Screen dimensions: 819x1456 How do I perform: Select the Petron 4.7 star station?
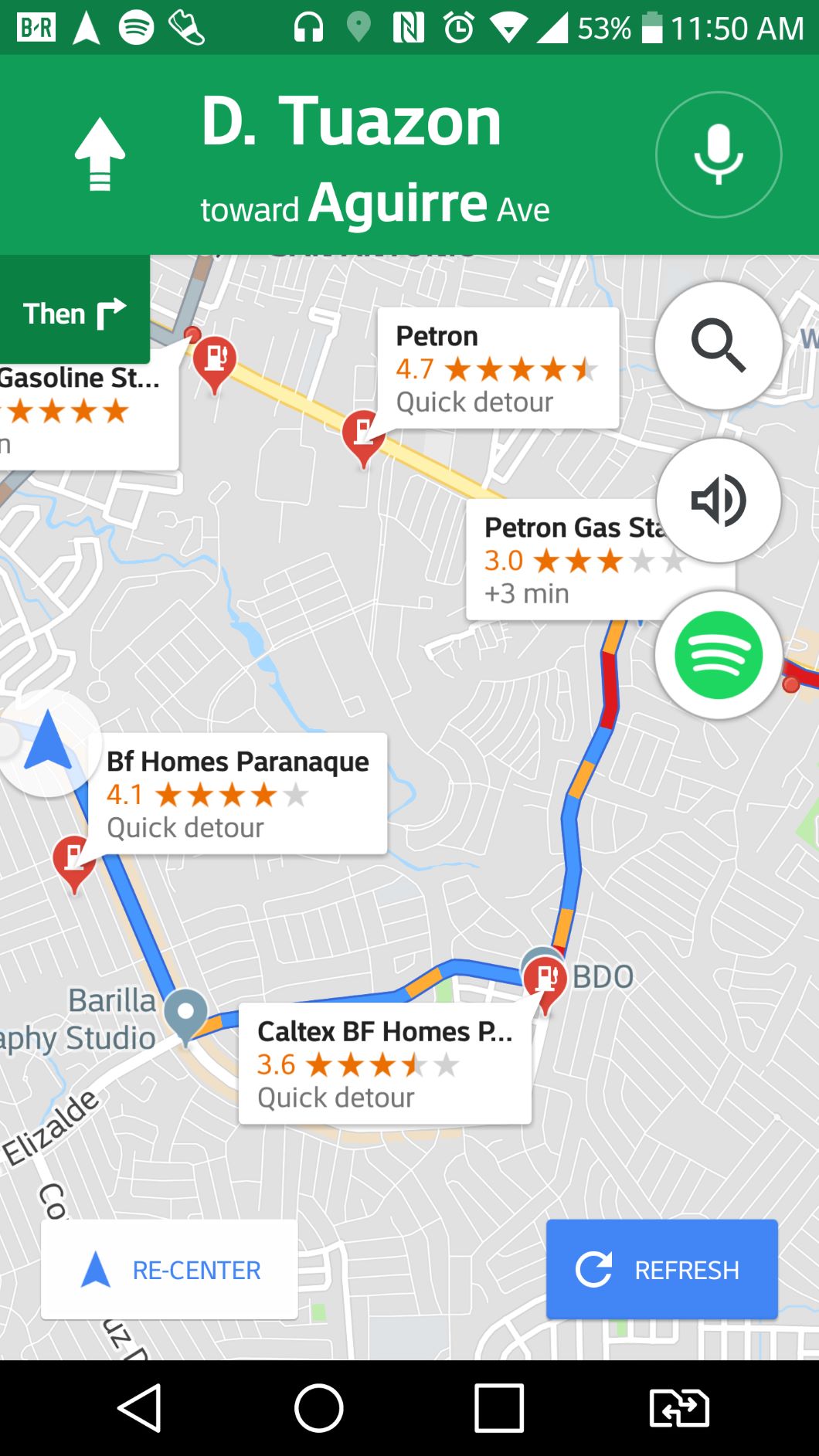coord(498,368)
